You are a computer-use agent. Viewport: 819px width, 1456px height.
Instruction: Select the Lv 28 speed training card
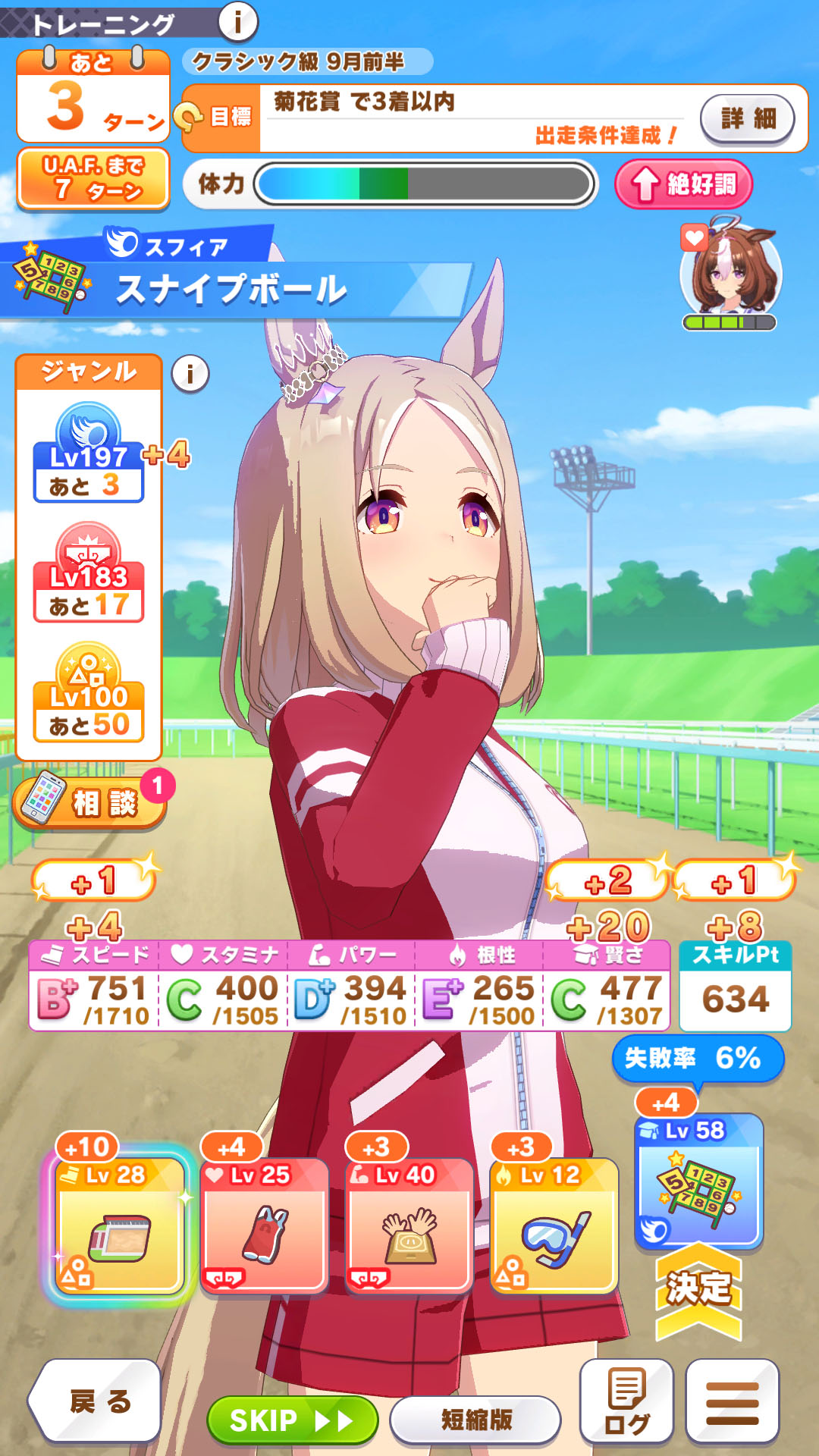(x=119, y=1224)
